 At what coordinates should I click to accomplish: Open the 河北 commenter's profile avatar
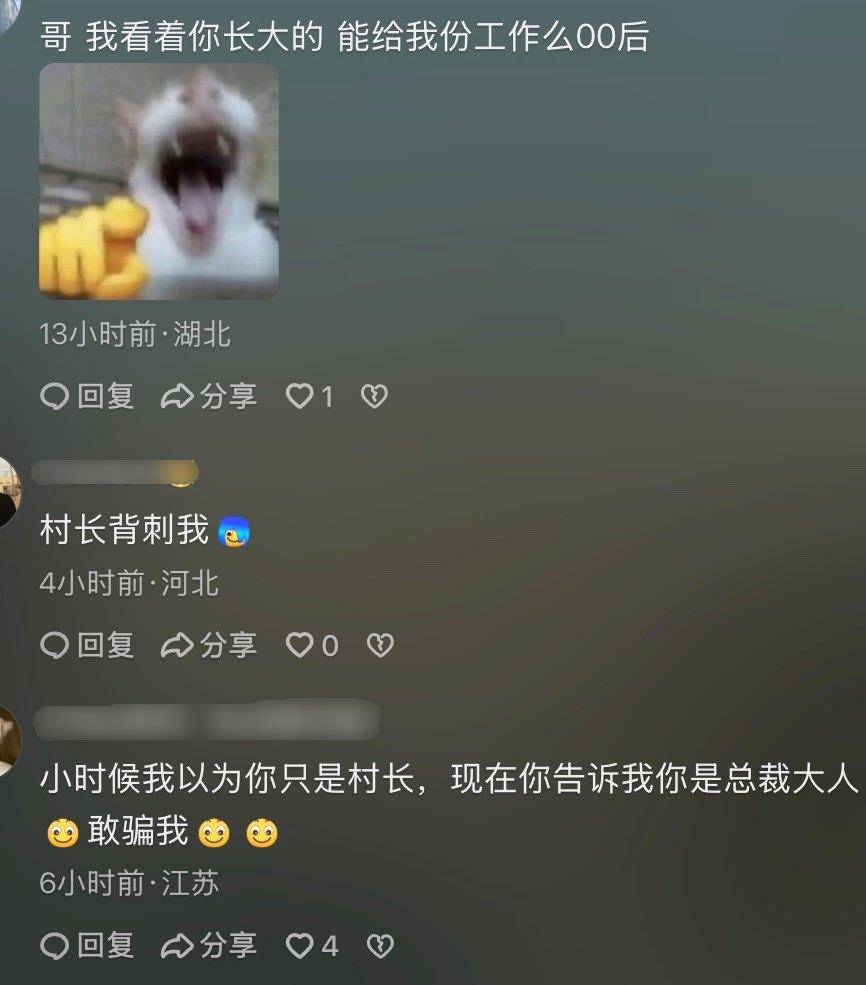[8, 490]
